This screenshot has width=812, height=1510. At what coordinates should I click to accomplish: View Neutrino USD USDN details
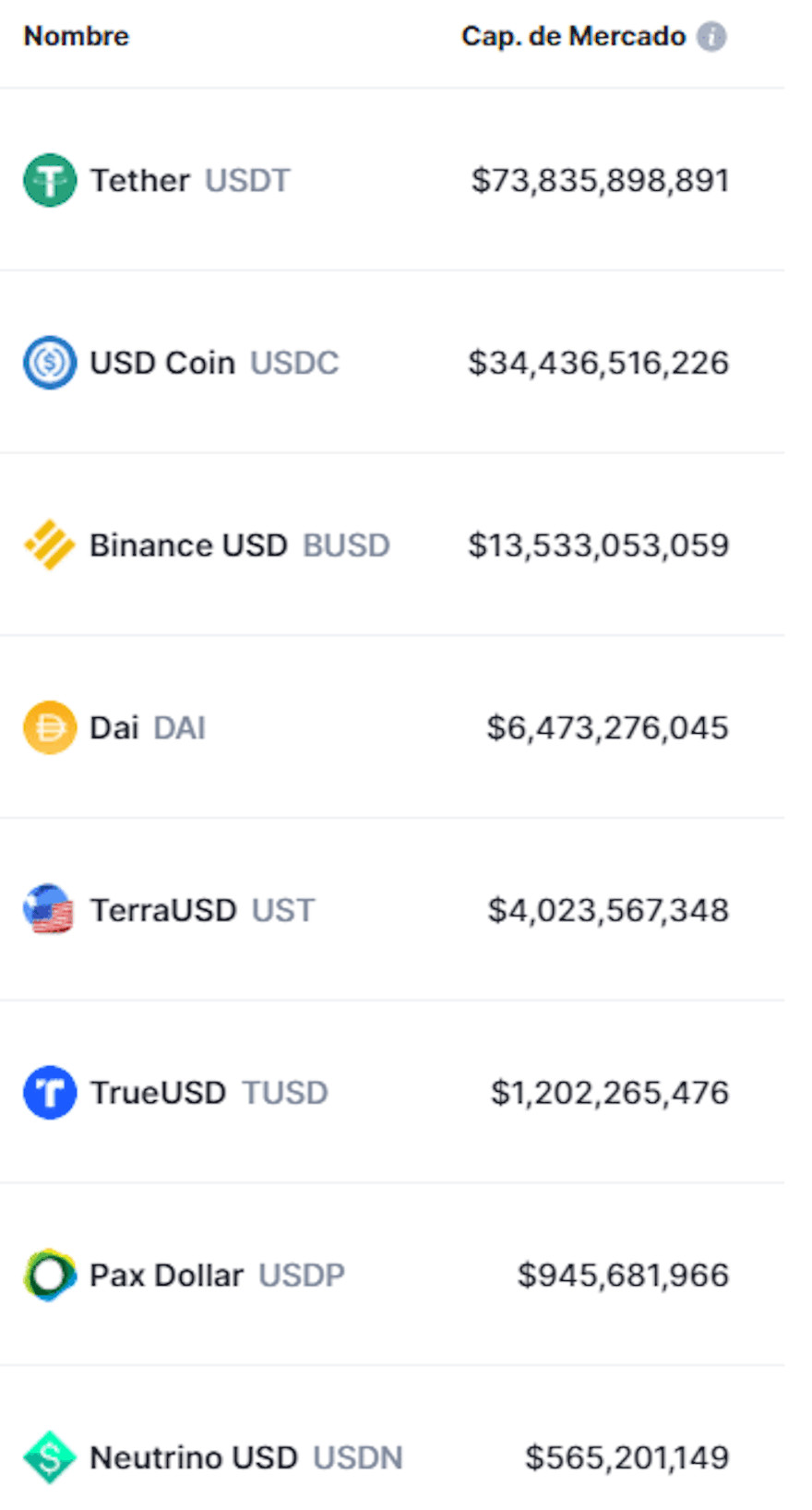(x=392, y=1438)
